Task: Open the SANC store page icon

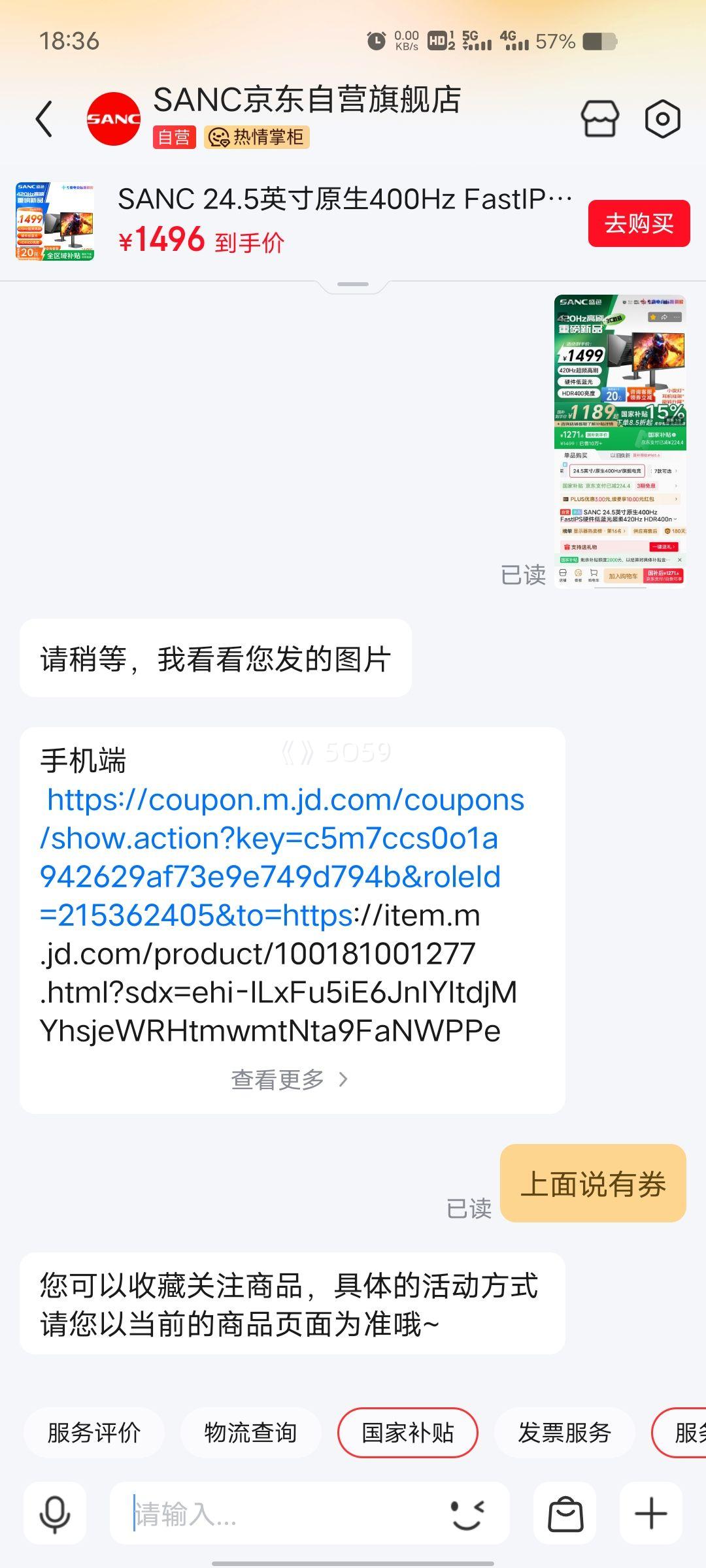Action: (x=599, y=119)
